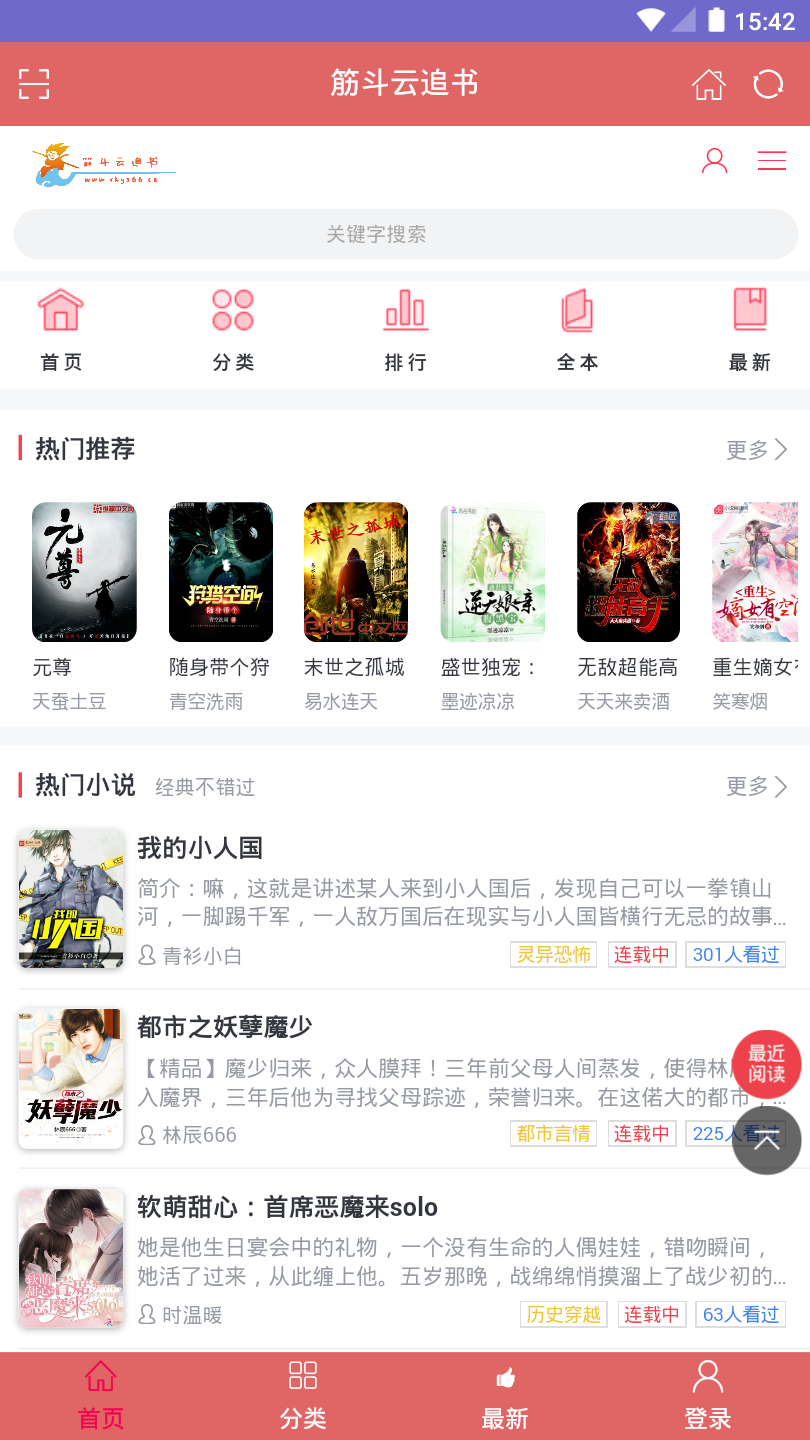The image size is (810, 1440).
Task: Click the 灵异恐怖 genre tag
Action: tap(553, 954)
